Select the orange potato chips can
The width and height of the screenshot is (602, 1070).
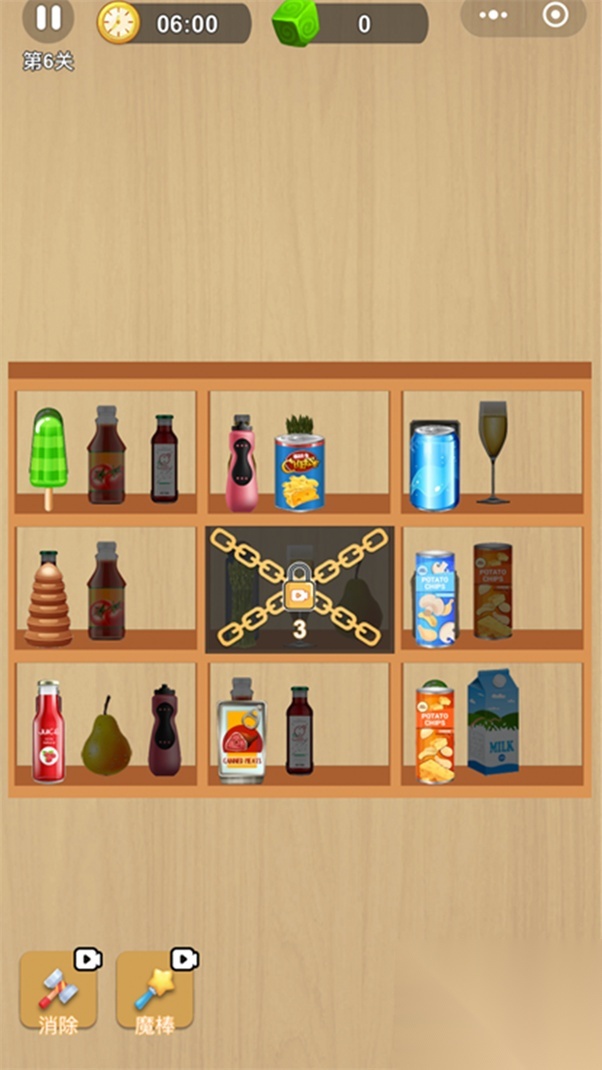pyautogui.click(x=434, y=732)
